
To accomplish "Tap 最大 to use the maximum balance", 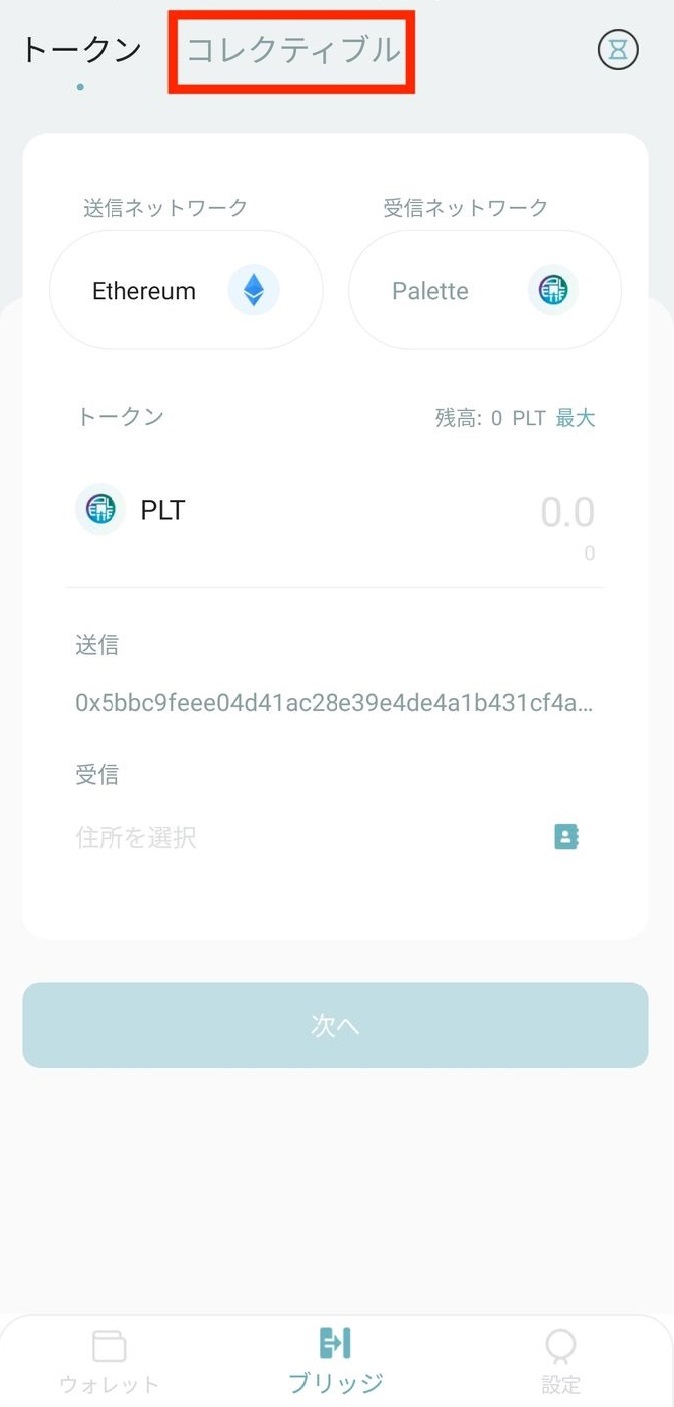I will [x=575, y=418].
